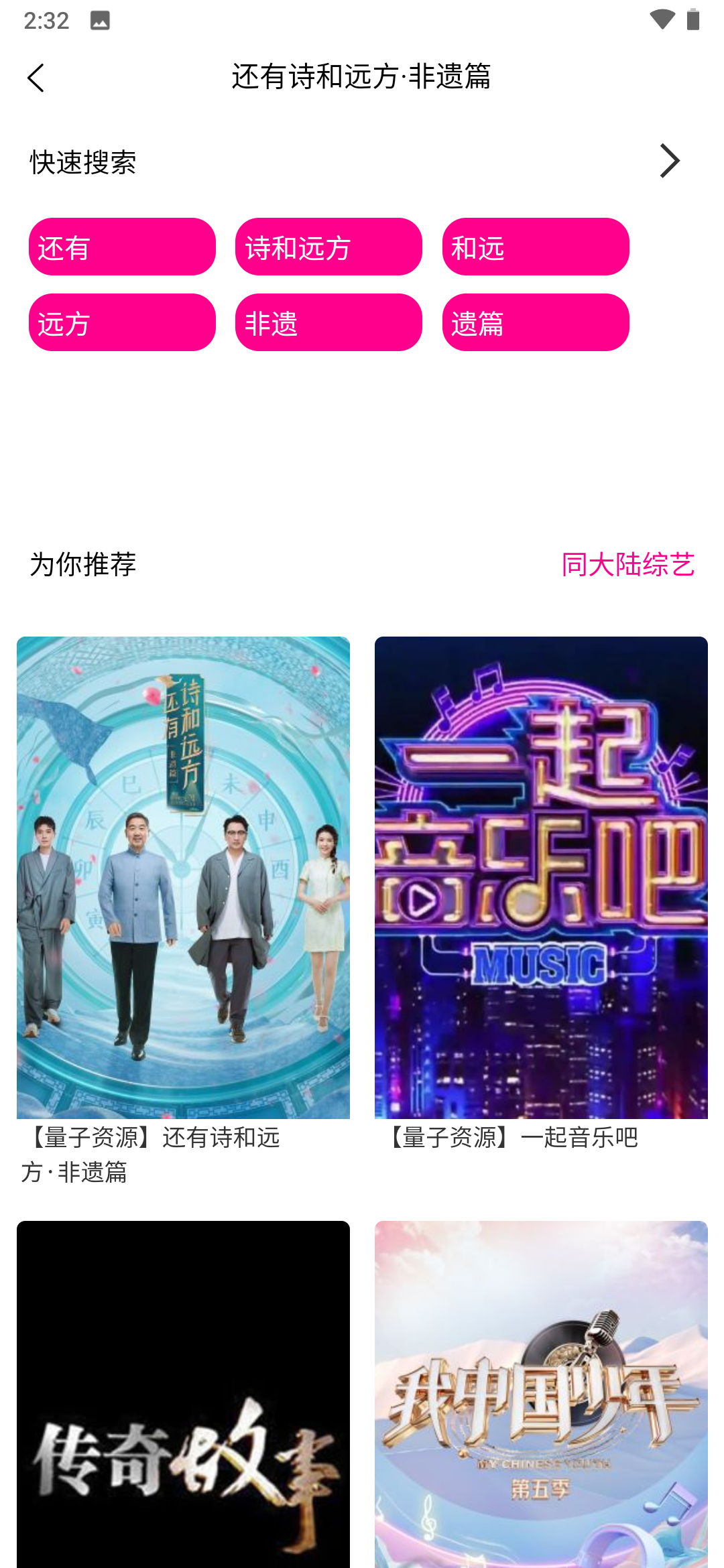The height and width of the screenshot is (1568, 724).
Task: Open the 传奇故事 poster tile
Action: pos(183,1394)
